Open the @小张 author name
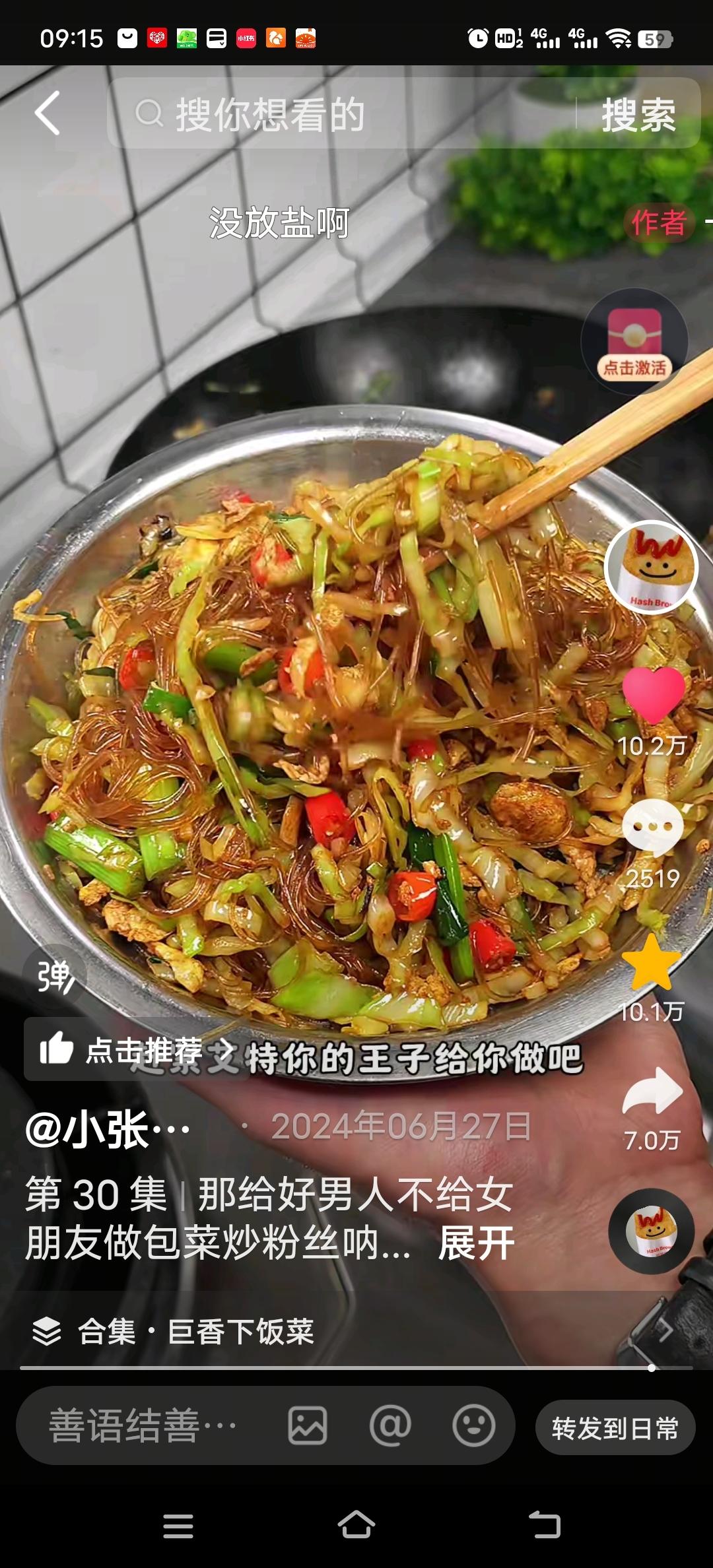Viewport: 713px width, 1568px height. tap(108, 1129)
